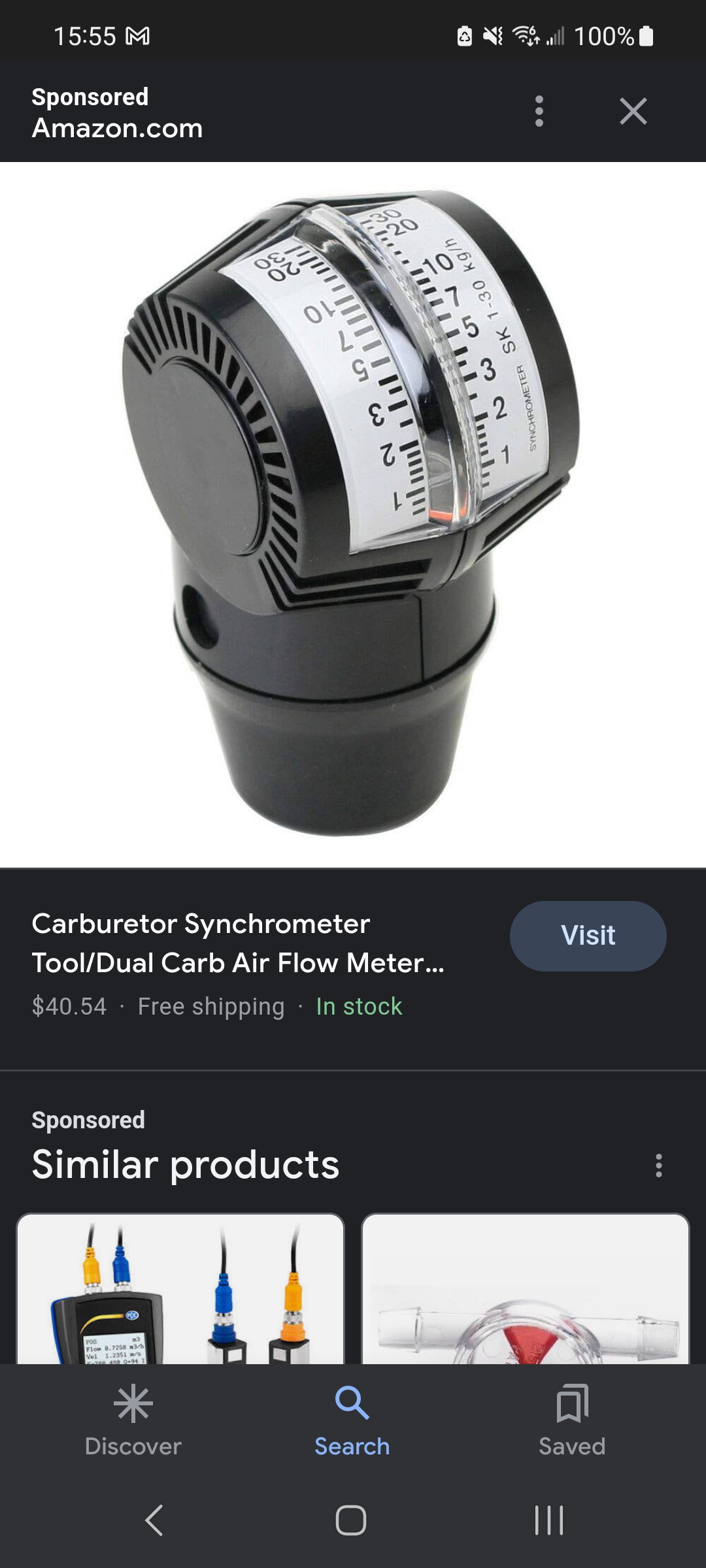Tap the Visit button
Viewport: 706px width, 1568px height.
(x=588, y=936)
